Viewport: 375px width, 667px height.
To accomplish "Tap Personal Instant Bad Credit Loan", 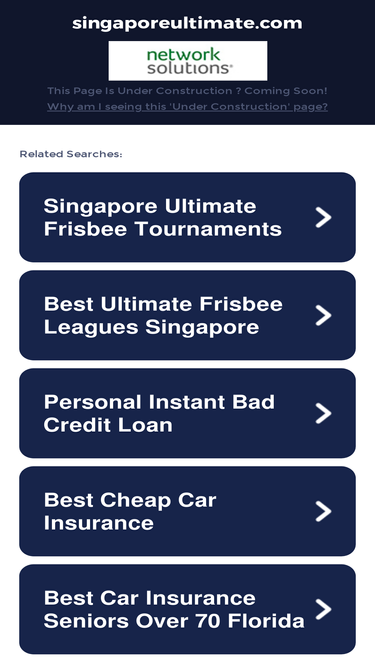I will point(187,413).
